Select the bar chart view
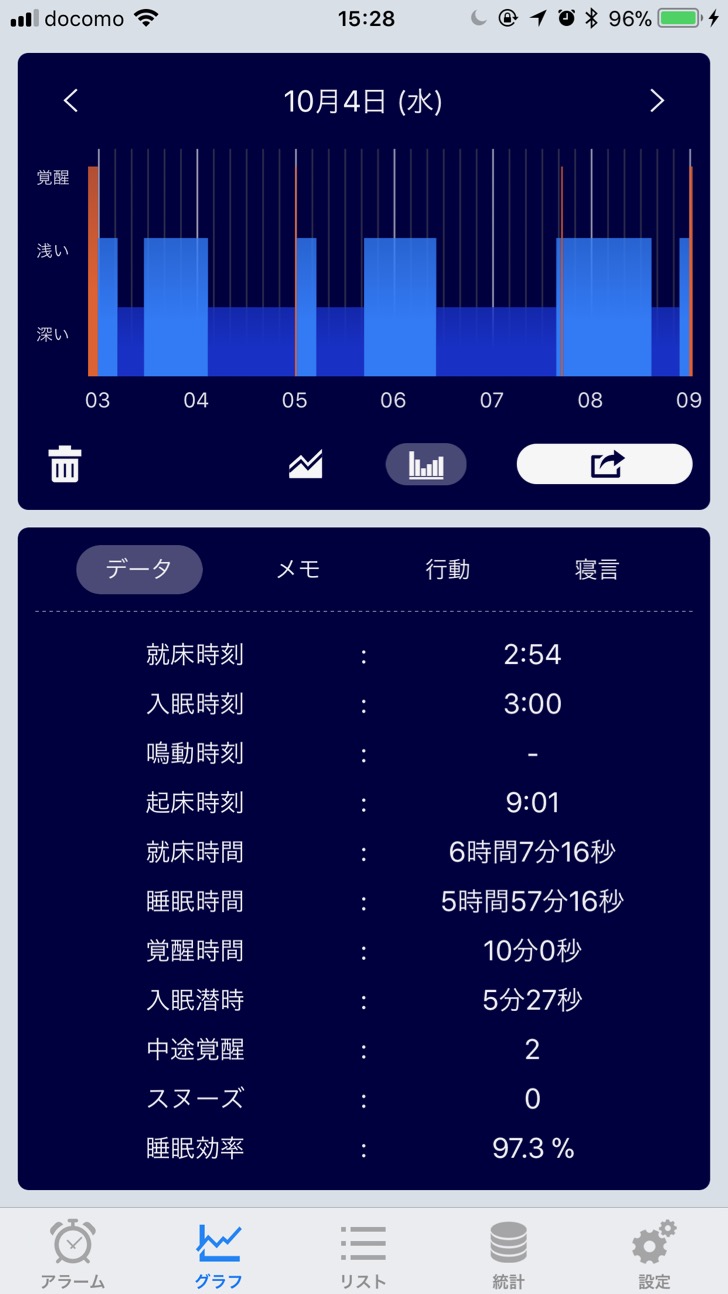Viewport: 728px width, 1294px height. [x=426, y=465]
